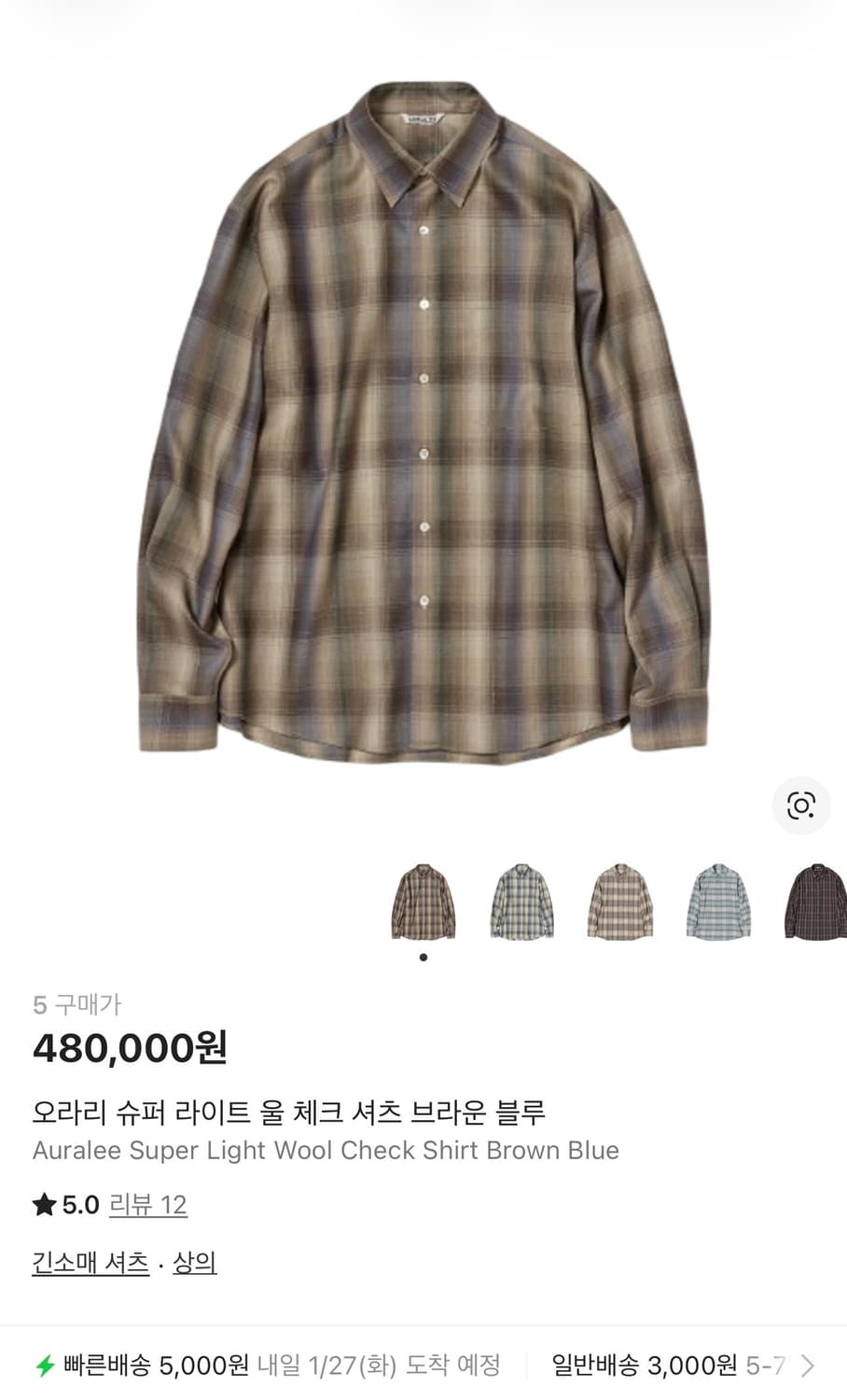Click the carousel page indicator dot

click(423, 956)
